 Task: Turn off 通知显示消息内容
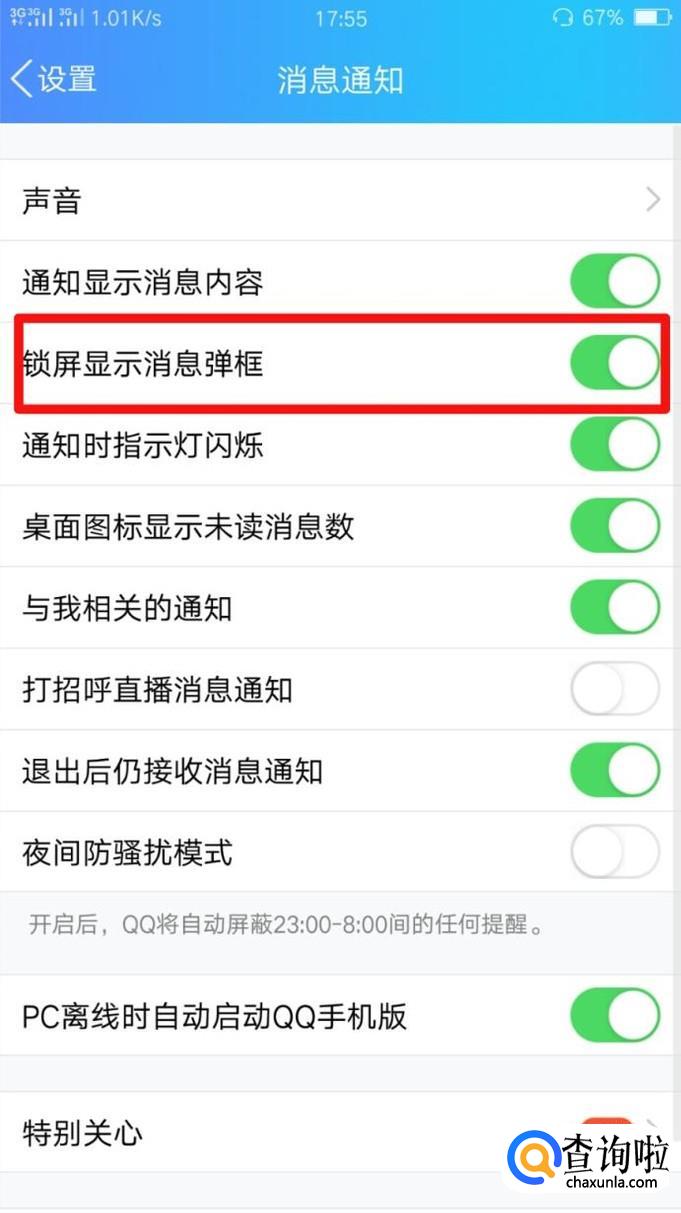(x=614, y=282)
